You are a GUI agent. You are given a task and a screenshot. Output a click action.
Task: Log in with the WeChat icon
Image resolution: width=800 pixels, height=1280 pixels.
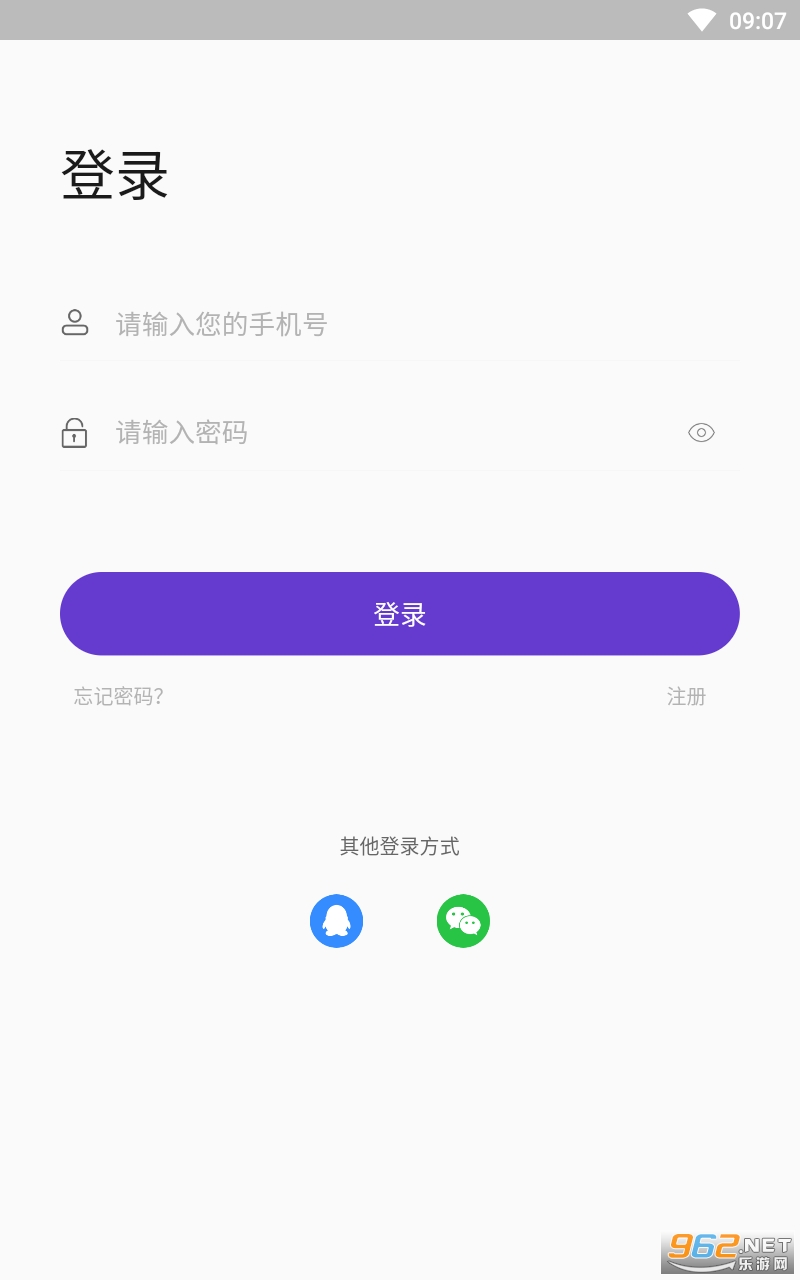click(463, 921)
